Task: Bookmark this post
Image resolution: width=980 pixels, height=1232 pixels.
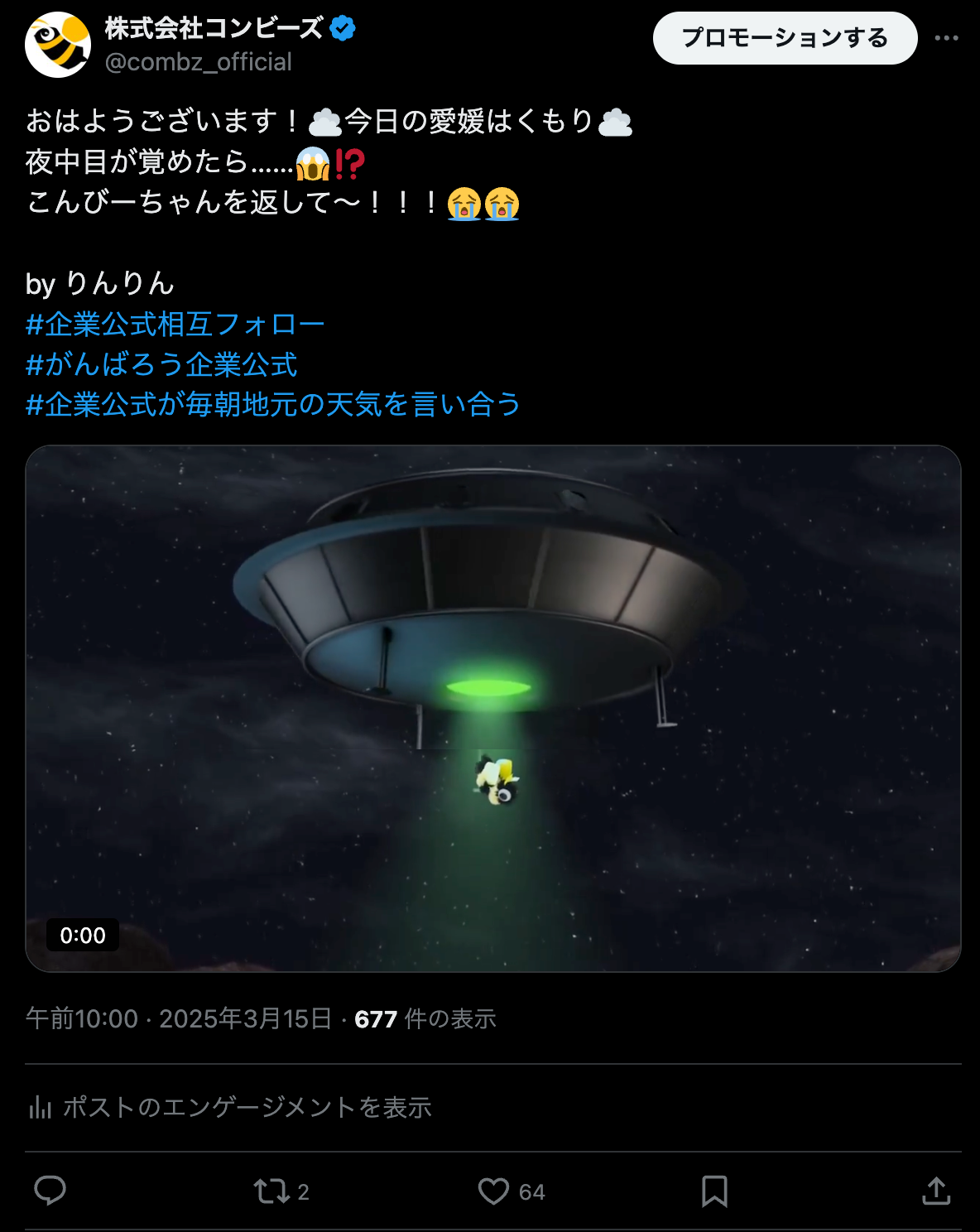Action: tap(714, 1191)
